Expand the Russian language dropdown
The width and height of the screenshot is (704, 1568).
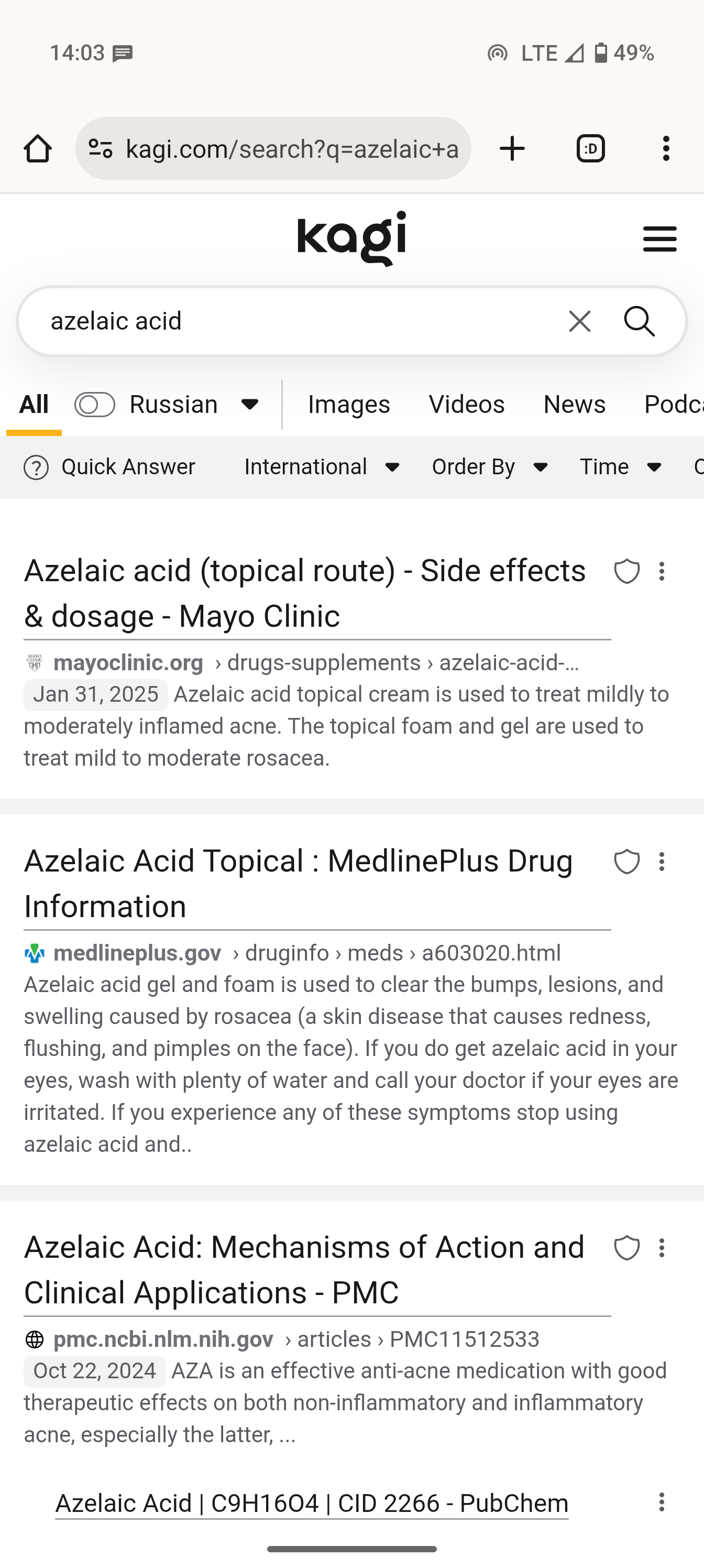pos(249,405)
